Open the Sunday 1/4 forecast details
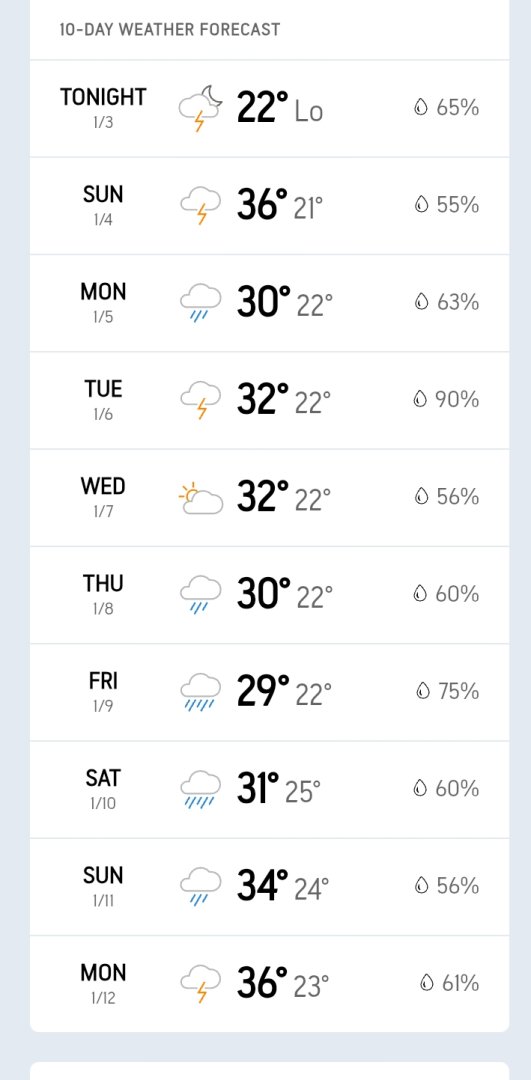This screenshot has height=1080, width=531. click(x=269, y=206)
